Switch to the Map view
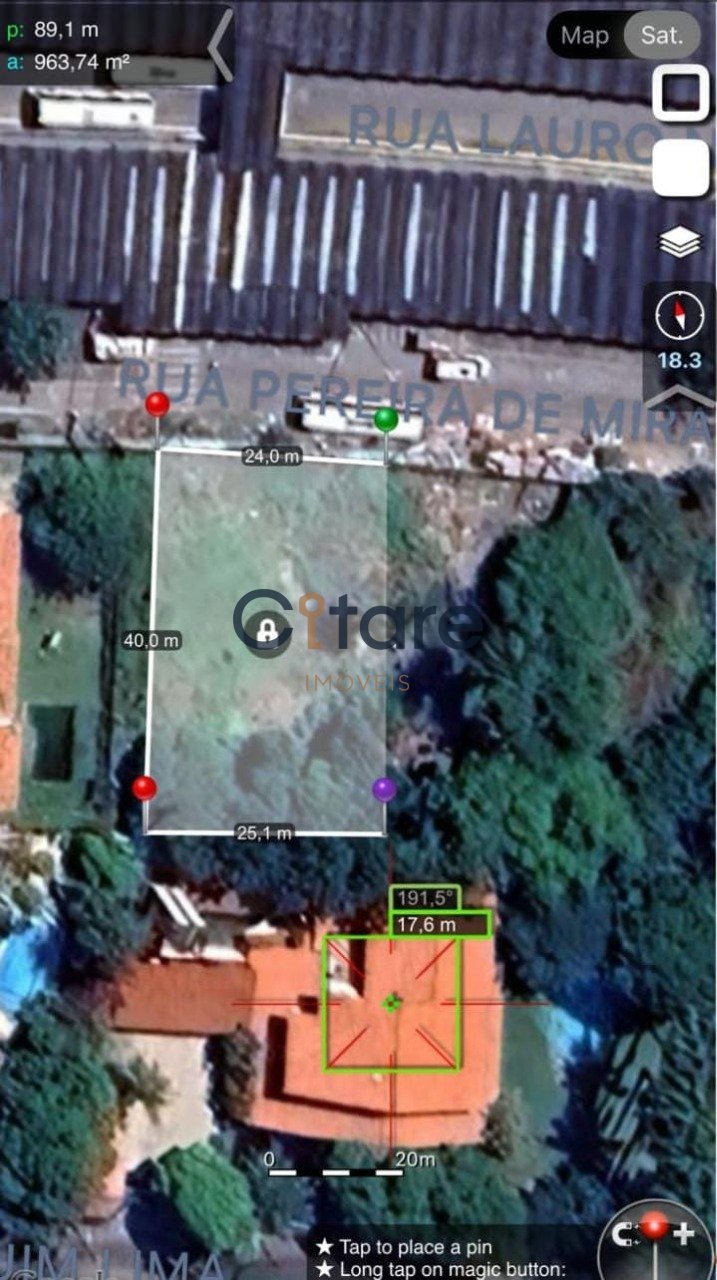717x1280 pixels. click(x=584, y=36)
